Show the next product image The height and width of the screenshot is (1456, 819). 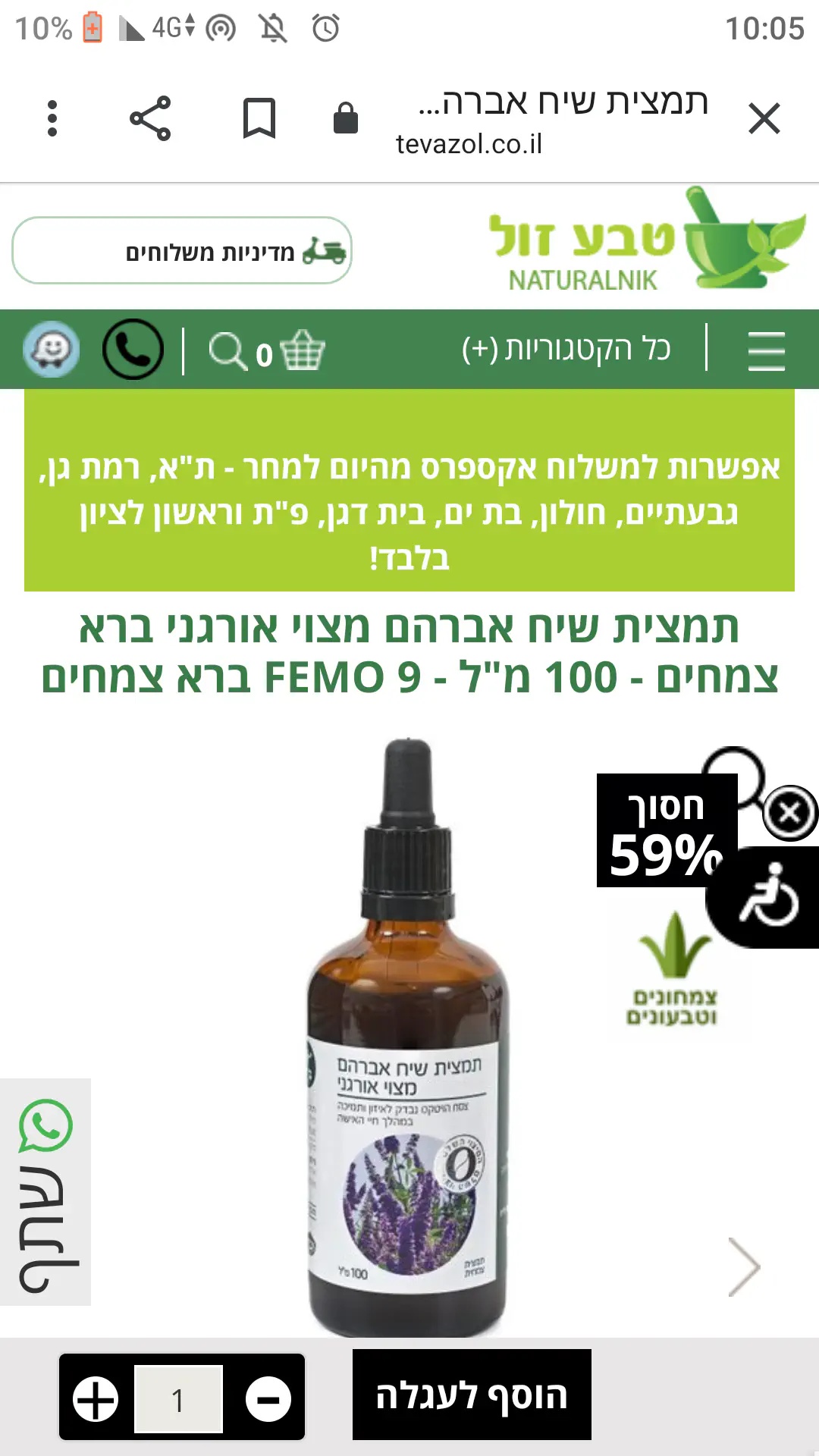(x=743, y=1266)
